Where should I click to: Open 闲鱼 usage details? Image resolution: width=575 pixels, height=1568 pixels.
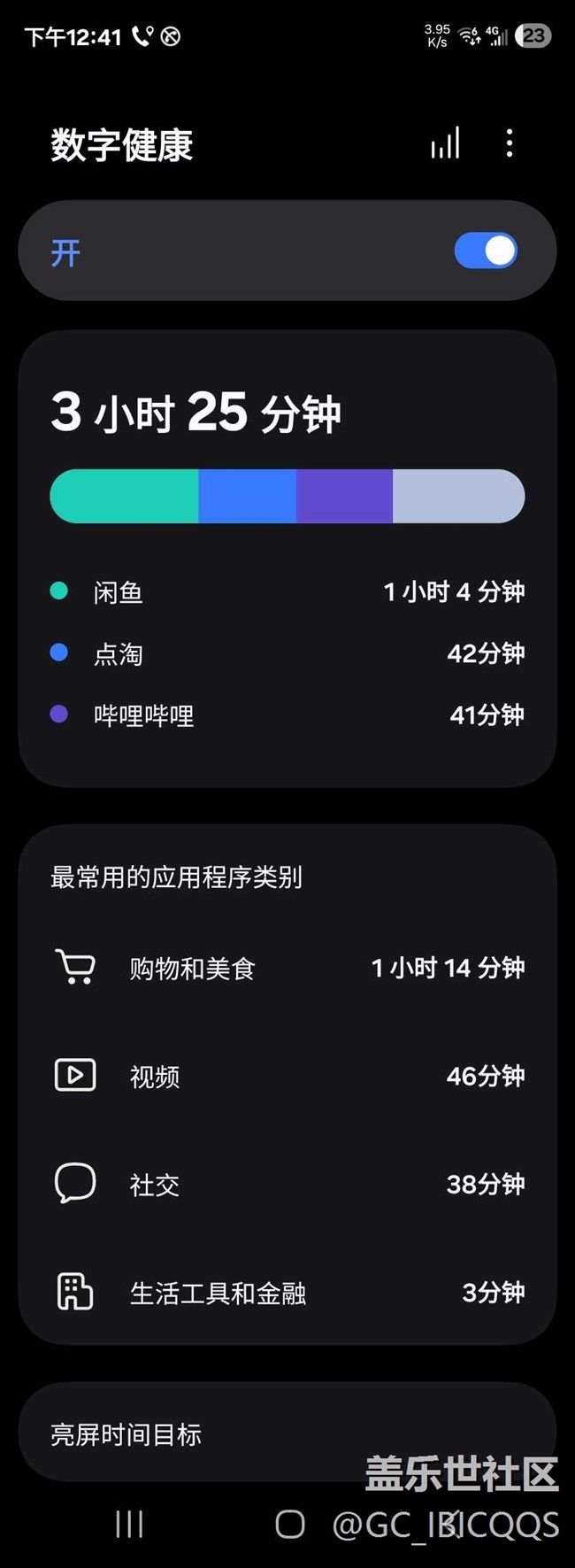pos(287,591)
